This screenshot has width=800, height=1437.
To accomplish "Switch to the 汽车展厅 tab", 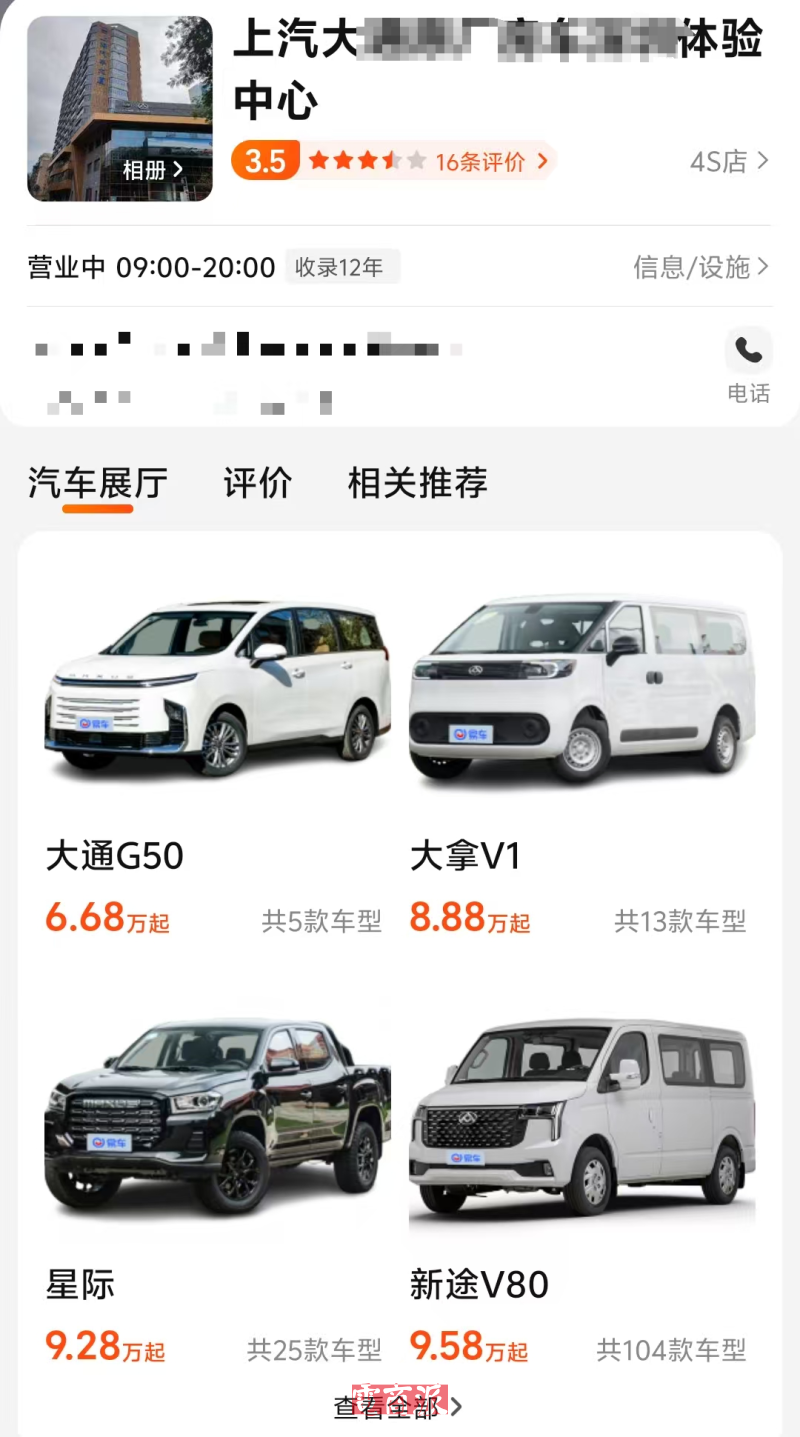I will (x=98, y=483).
